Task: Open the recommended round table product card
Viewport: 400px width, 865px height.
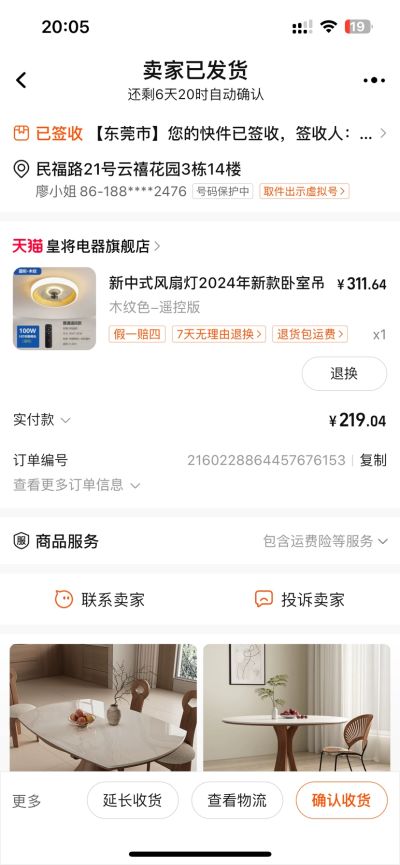Action: coord(297,708)
